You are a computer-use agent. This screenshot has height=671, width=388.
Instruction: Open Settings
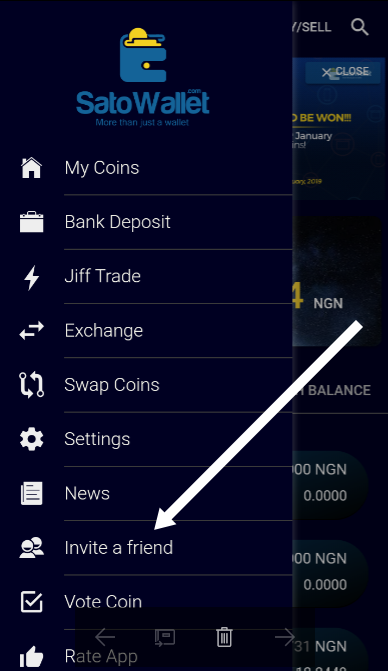click(146, 439)
